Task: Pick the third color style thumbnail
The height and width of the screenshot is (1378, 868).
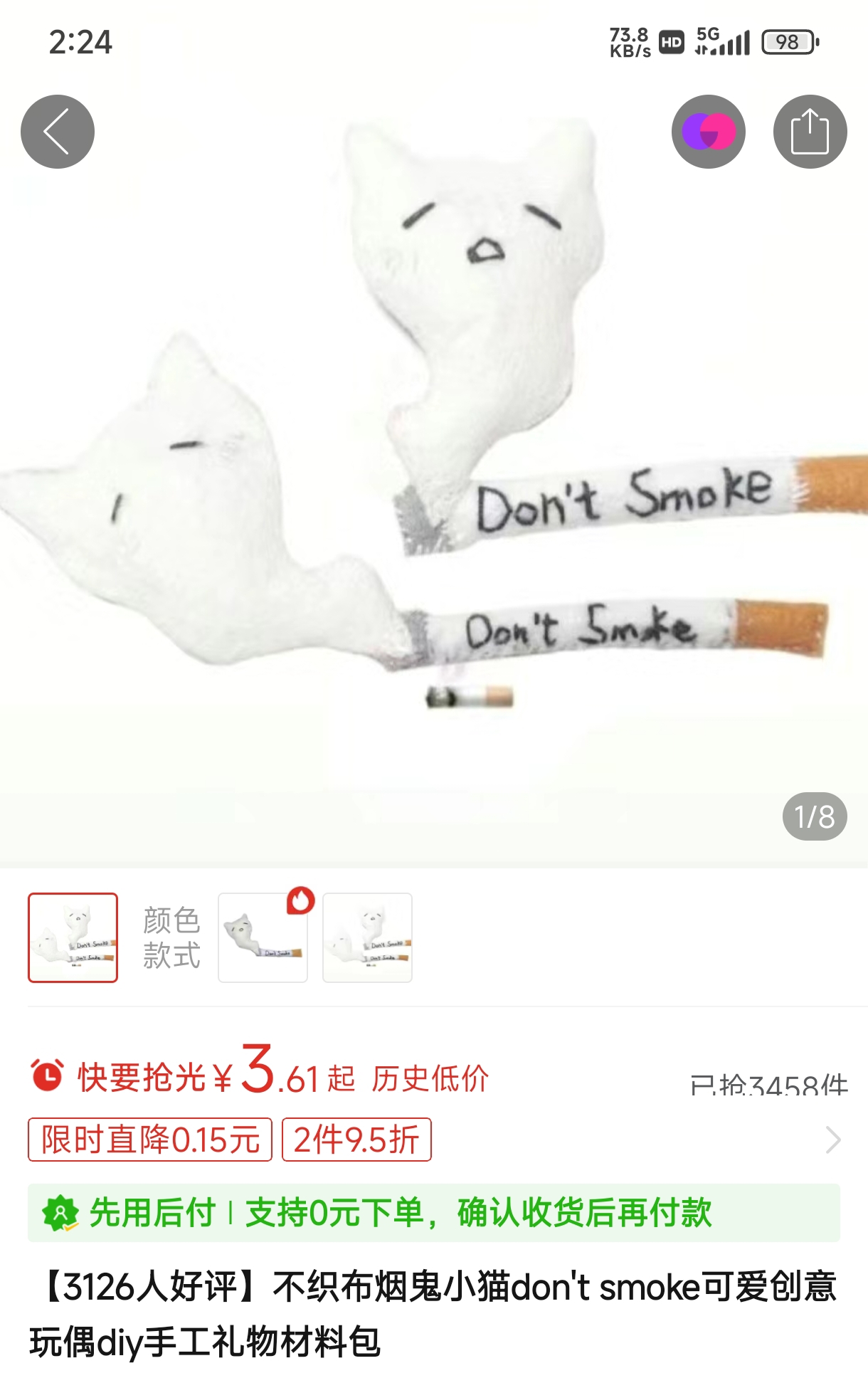Action: [367, 937]
